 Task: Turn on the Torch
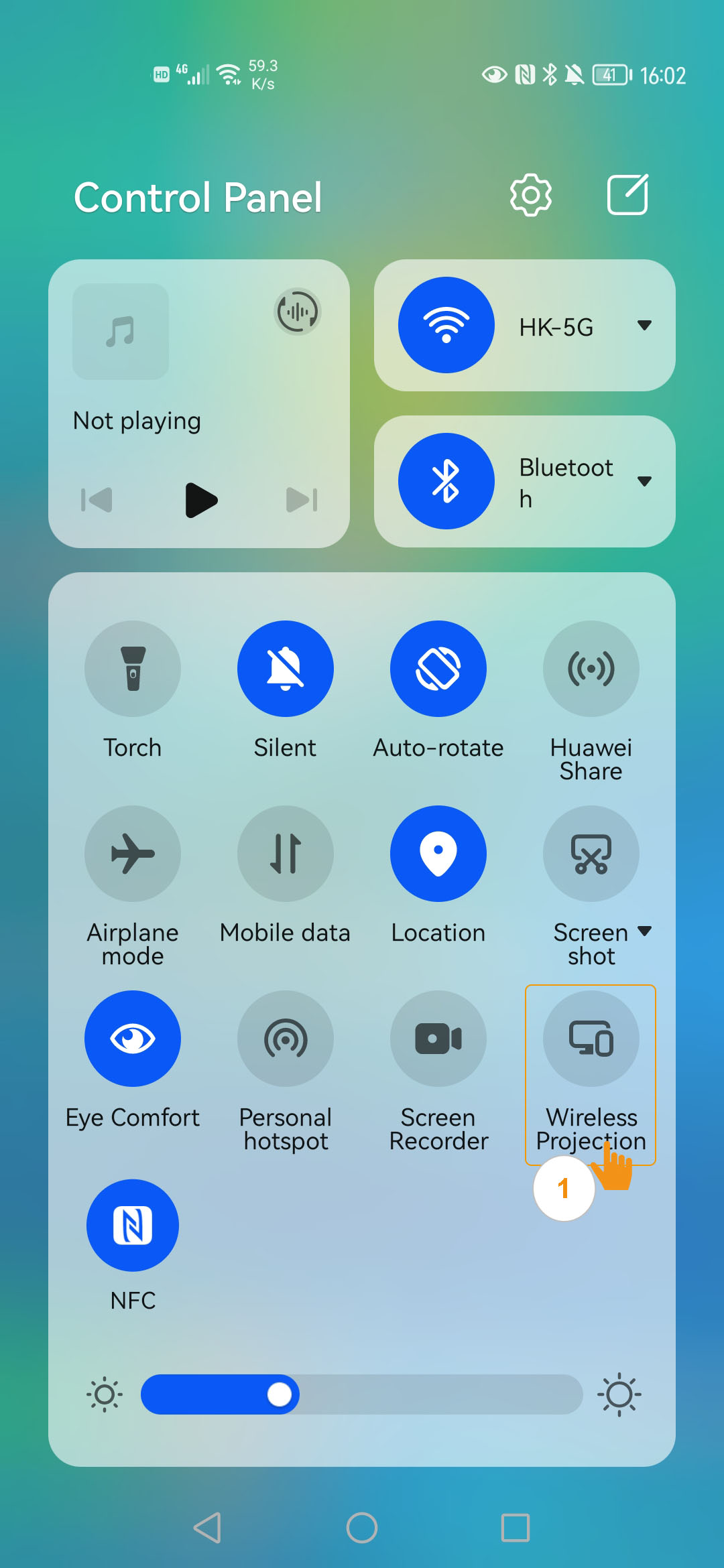pyautogui.click(x=133, y=669)
